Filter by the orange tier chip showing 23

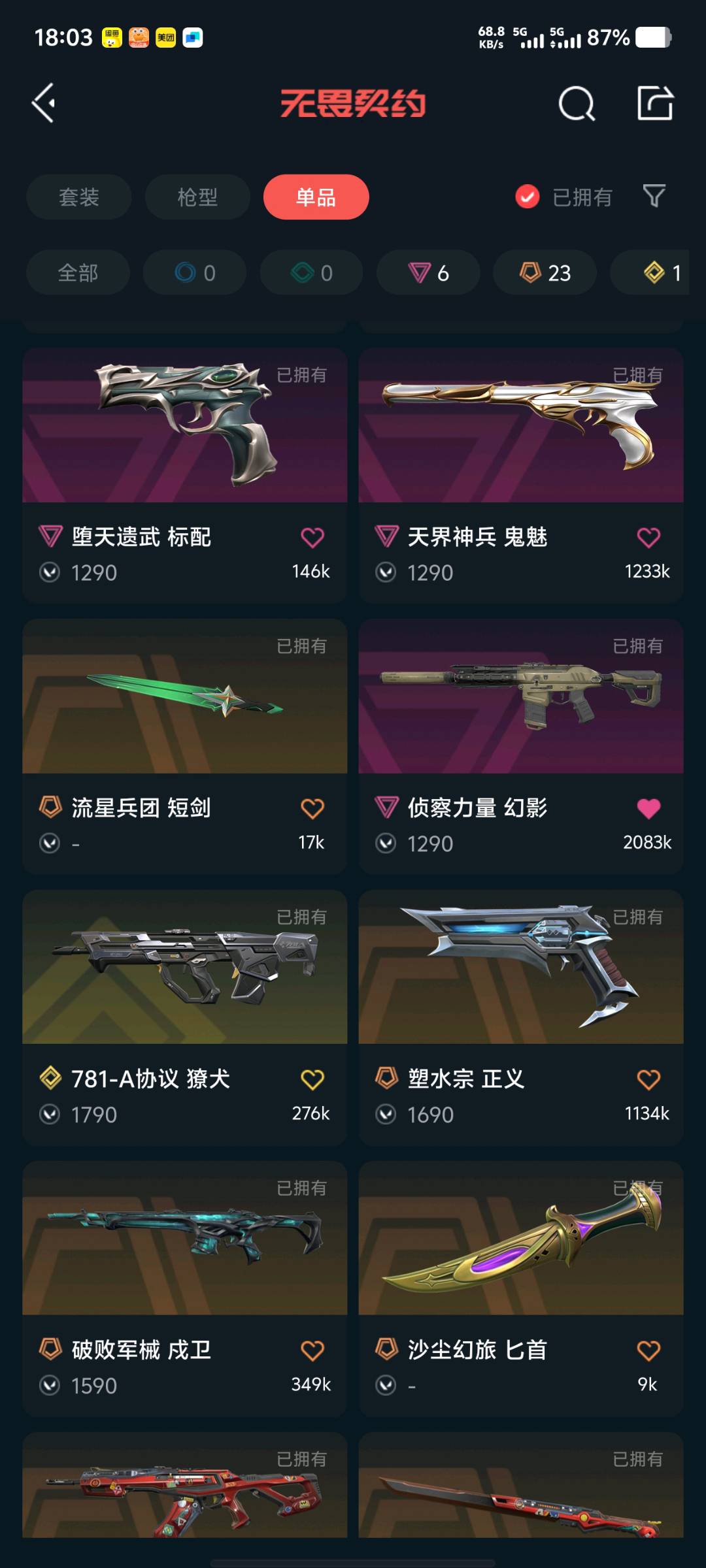[545, 272]
